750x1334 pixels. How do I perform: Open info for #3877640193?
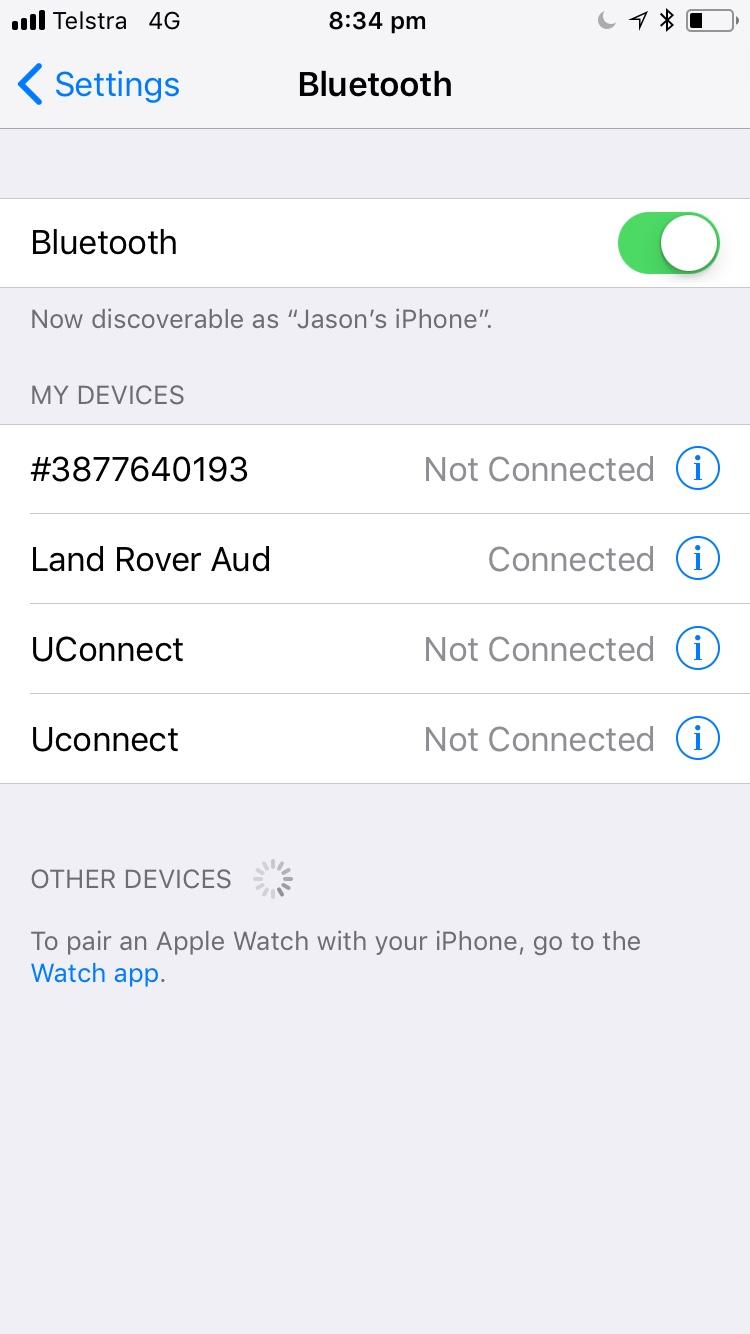click(x=697, y=469)
